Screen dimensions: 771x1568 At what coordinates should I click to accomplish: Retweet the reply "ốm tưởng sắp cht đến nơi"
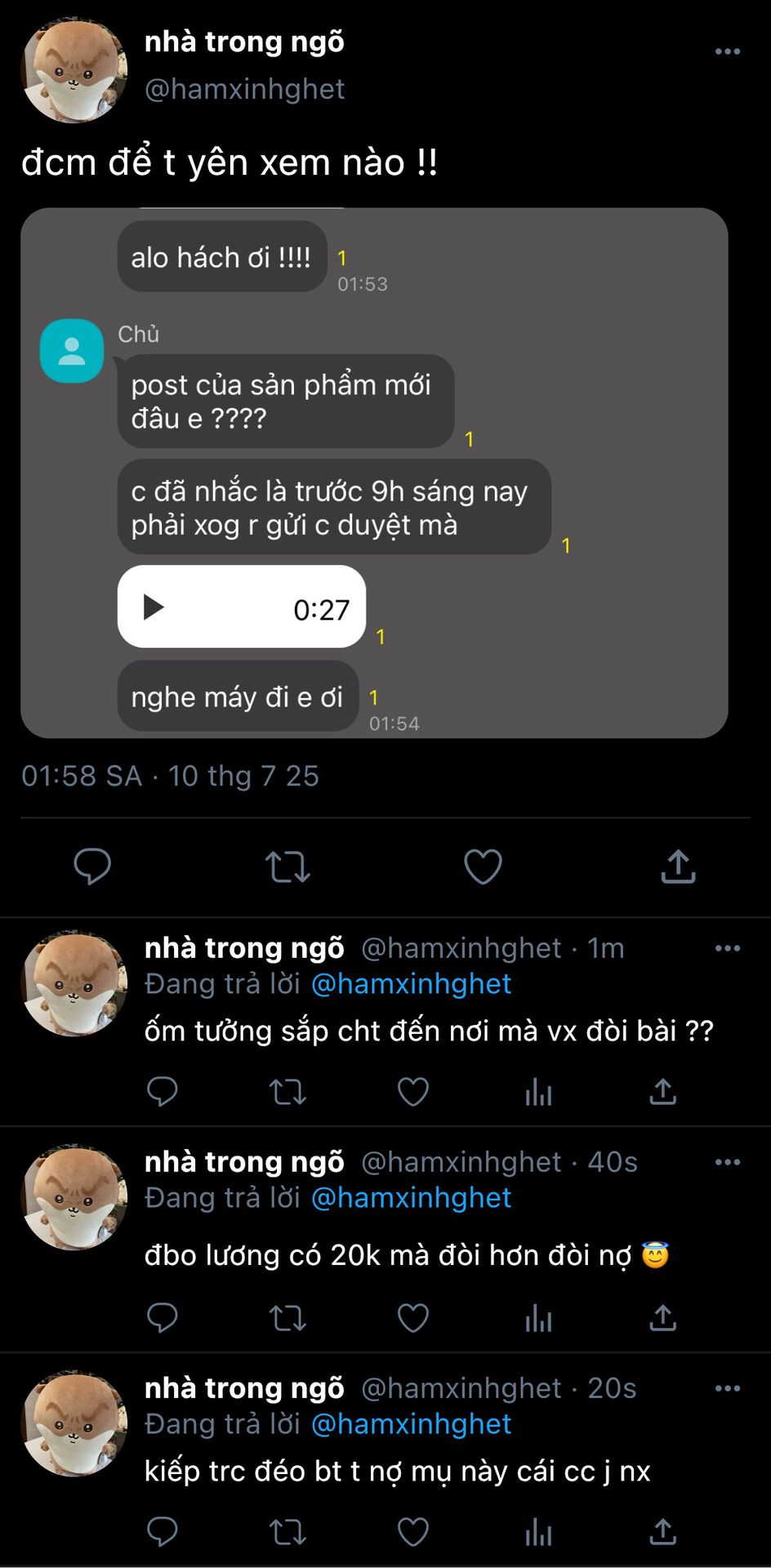click(x=287, y=1092)
